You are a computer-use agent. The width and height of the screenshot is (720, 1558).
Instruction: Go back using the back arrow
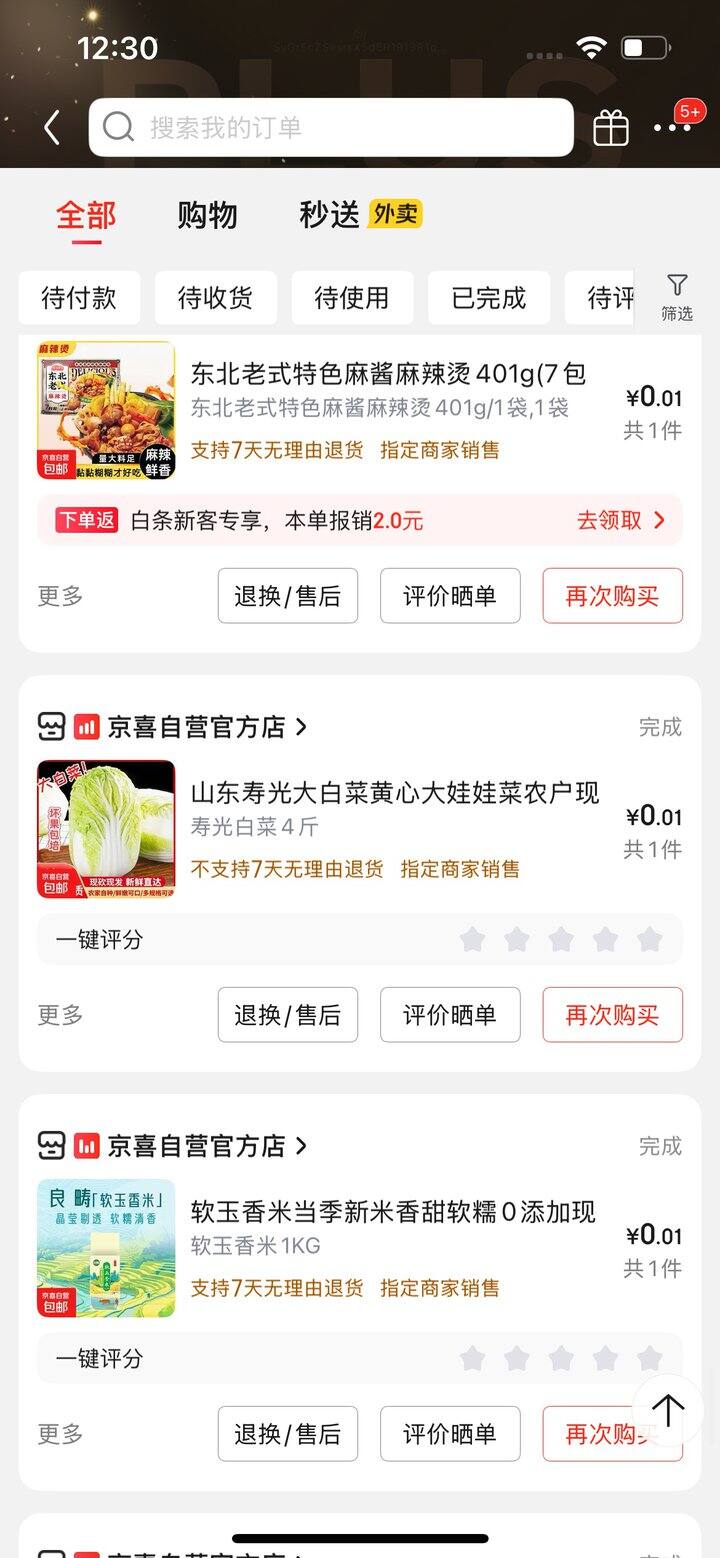pyautogui.click(x=52, y=127)
